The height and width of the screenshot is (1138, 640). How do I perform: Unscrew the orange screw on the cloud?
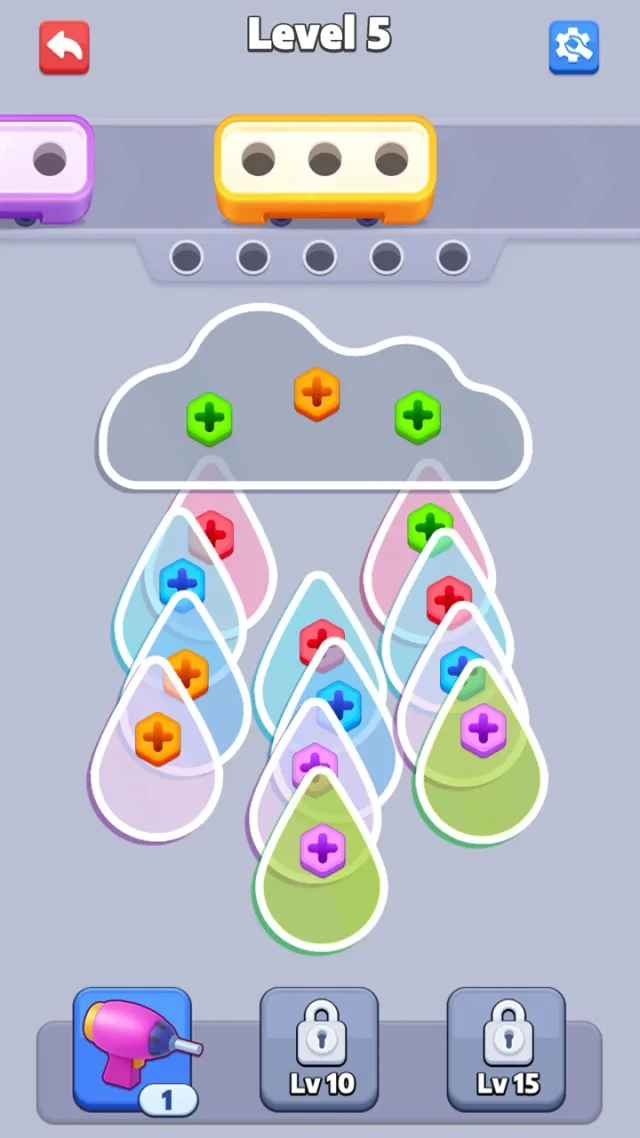[317, 394]
